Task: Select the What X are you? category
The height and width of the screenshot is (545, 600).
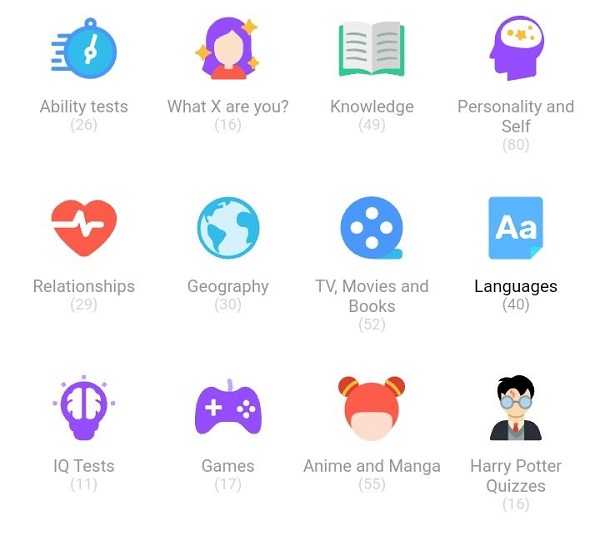Action: (x=228, y=50)
